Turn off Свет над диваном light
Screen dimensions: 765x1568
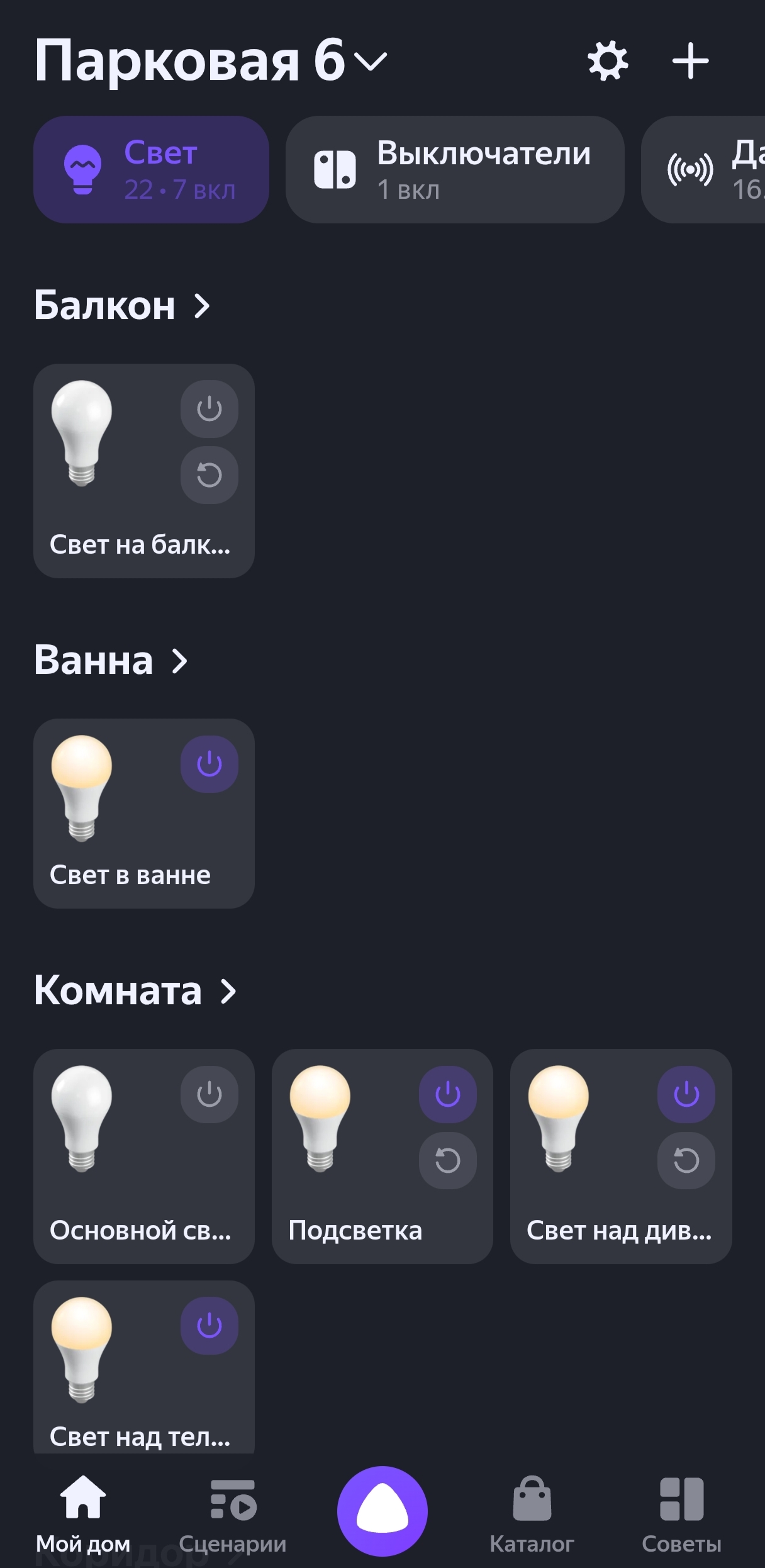coord(686,1094)
